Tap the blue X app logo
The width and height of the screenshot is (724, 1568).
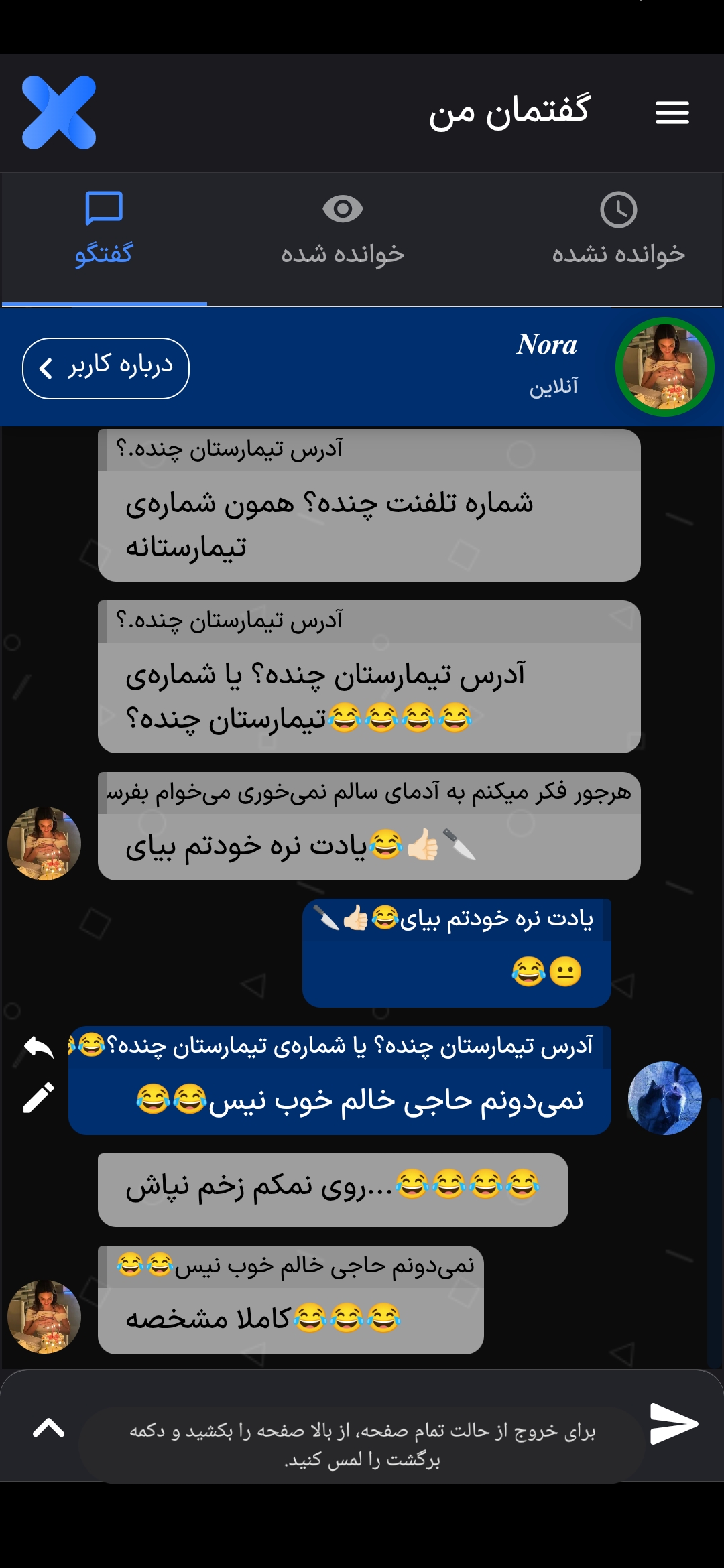pos(59,113)
